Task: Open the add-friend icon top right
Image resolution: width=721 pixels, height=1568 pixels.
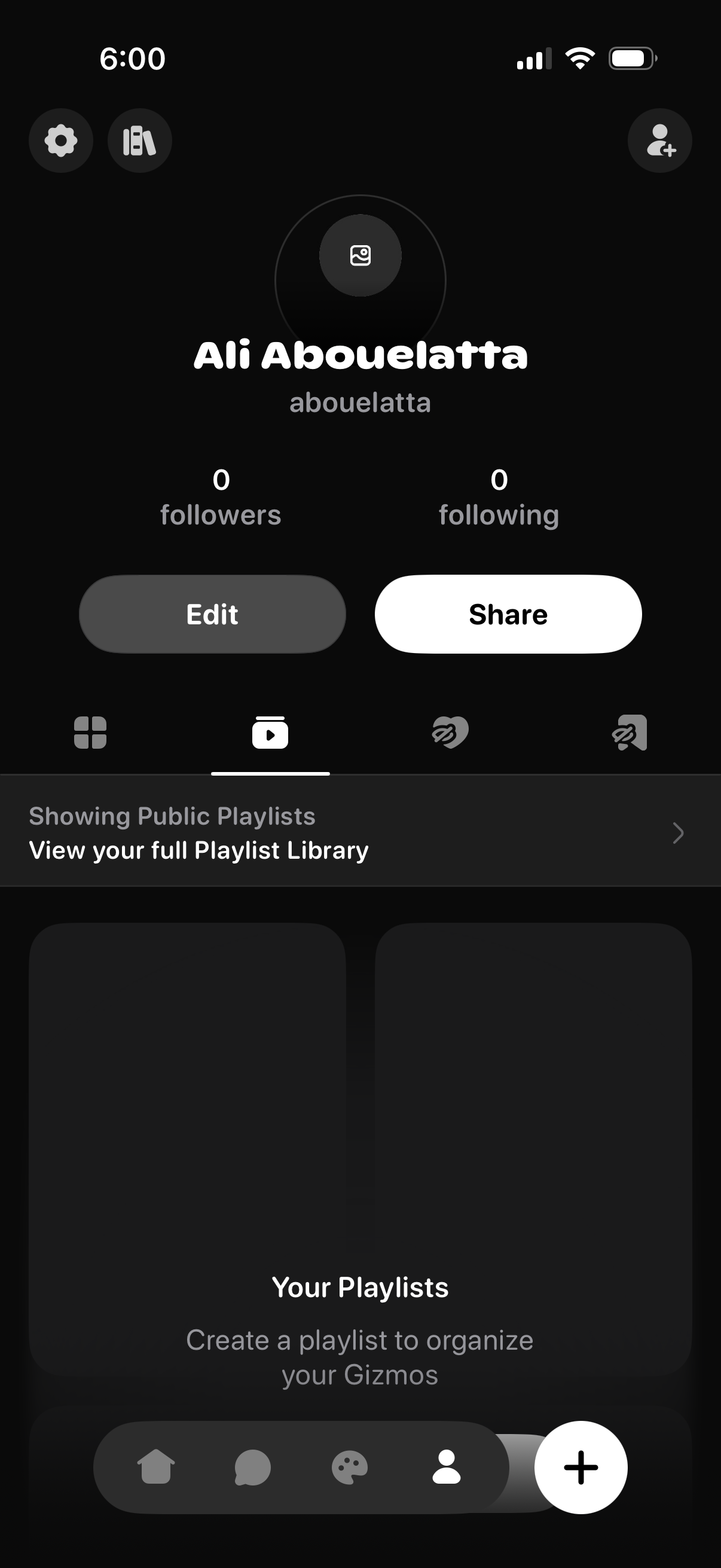Action: tap(659, 140)
